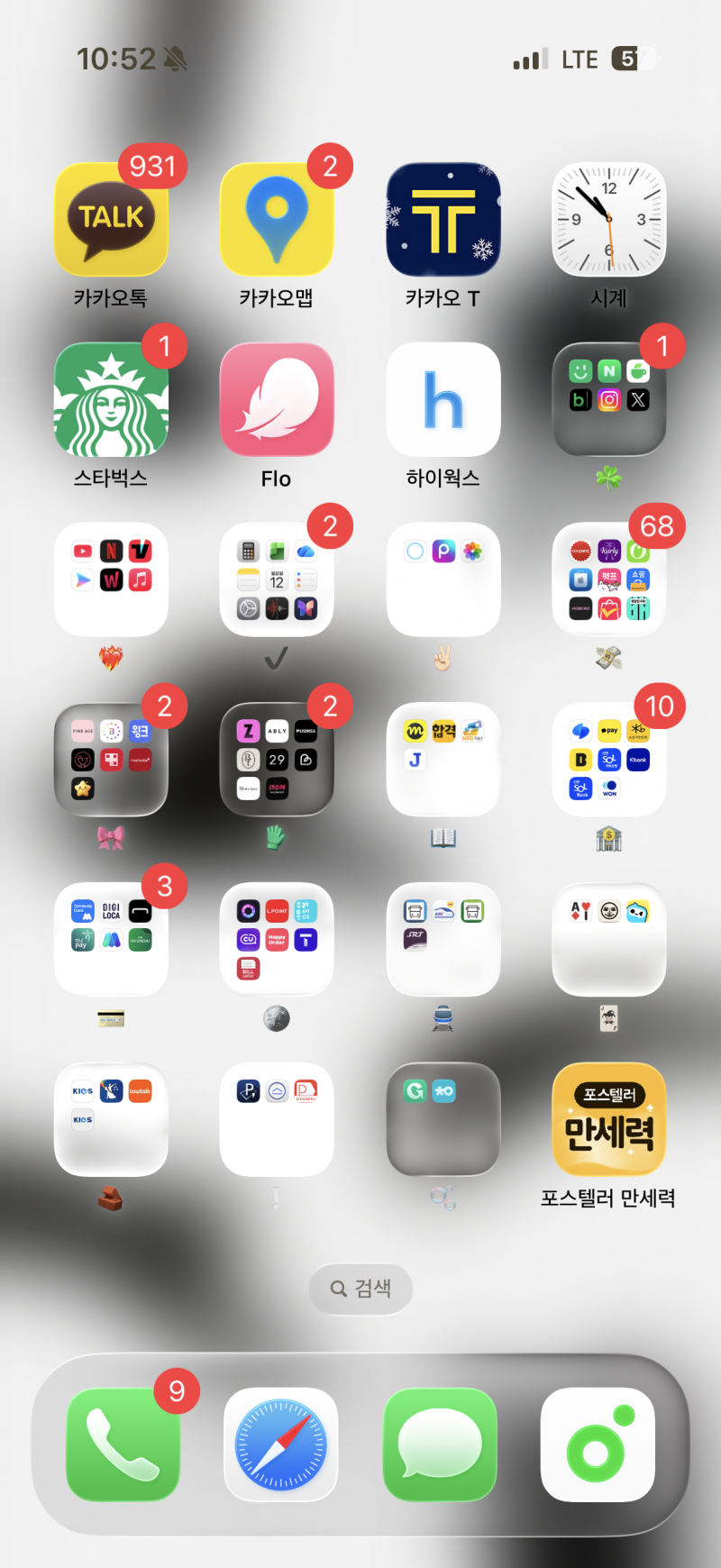The image size is (721, 1568).
Task: Launch the Starbucks app
Action: pos(111,399)
